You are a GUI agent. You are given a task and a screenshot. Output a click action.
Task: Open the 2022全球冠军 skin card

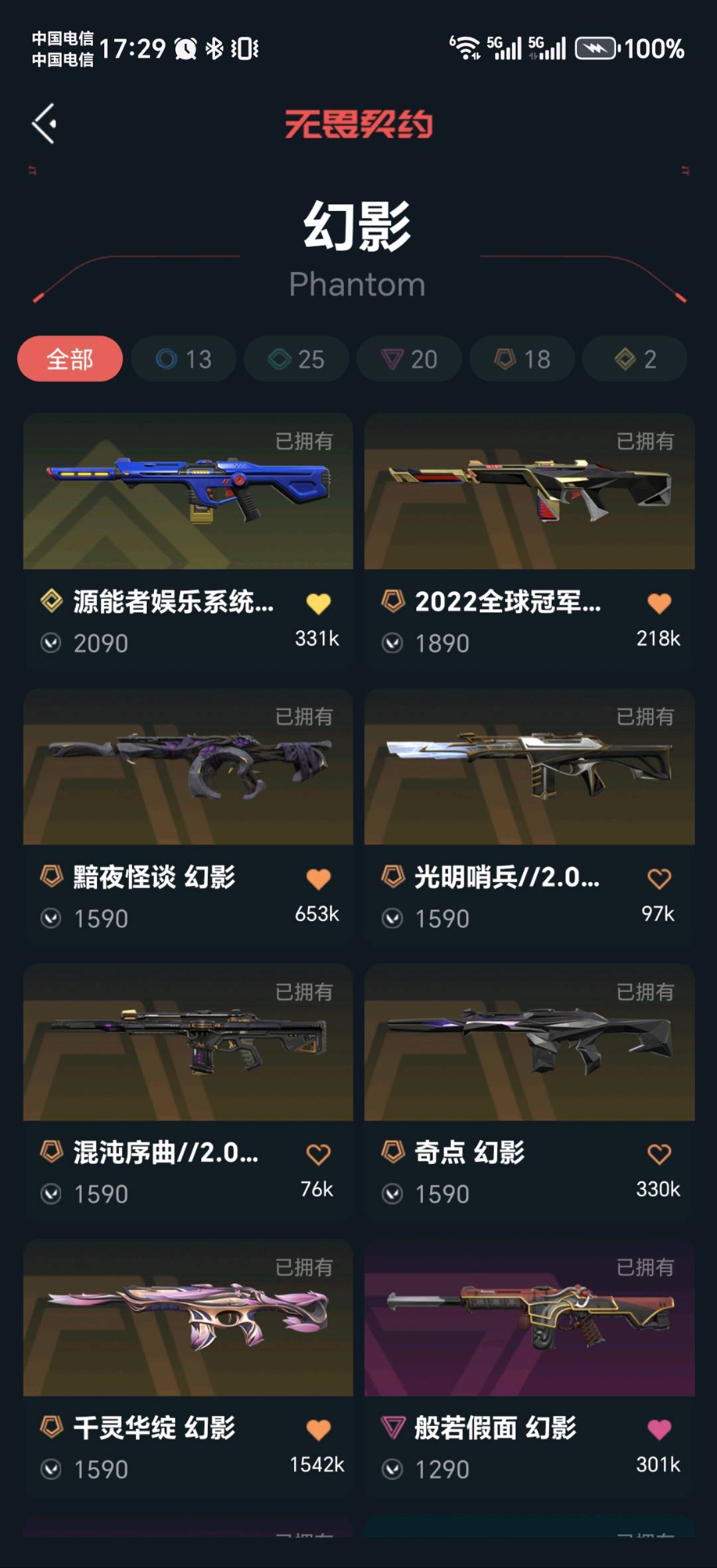click(529, 492)
